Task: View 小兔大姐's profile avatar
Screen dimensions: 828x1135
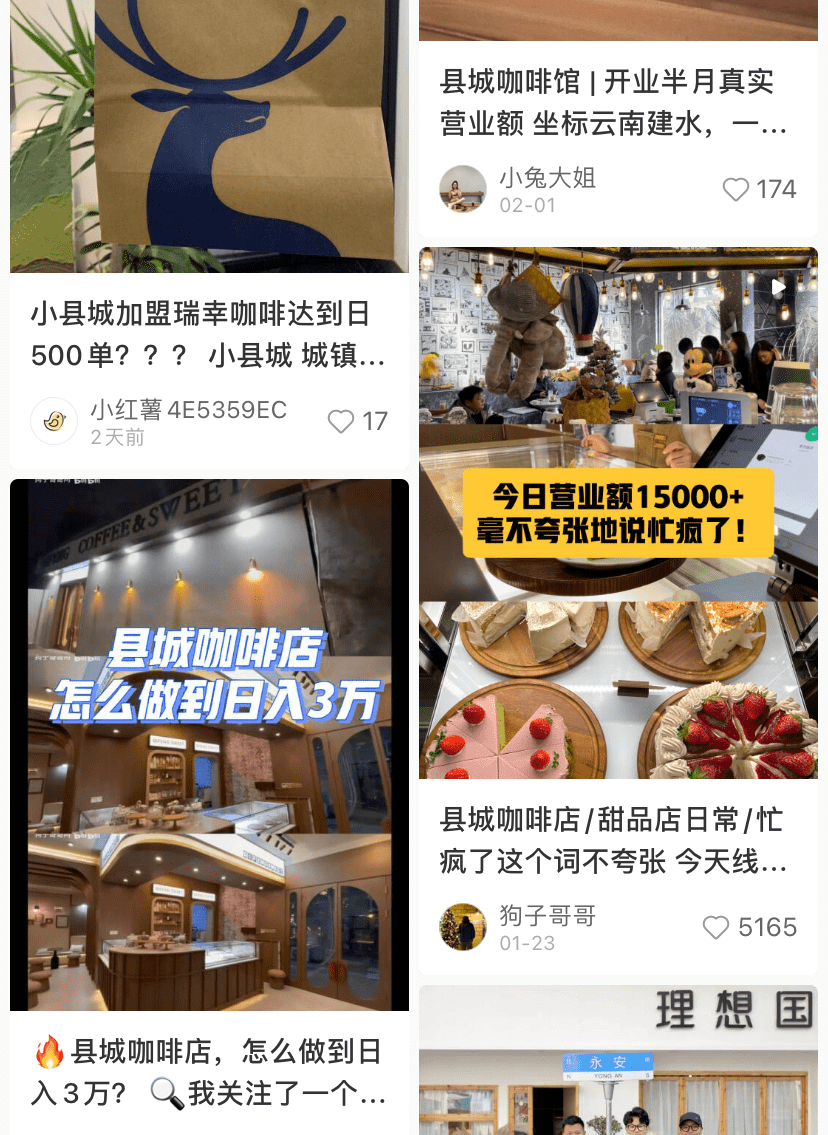Action: click(x=463, y=189)
